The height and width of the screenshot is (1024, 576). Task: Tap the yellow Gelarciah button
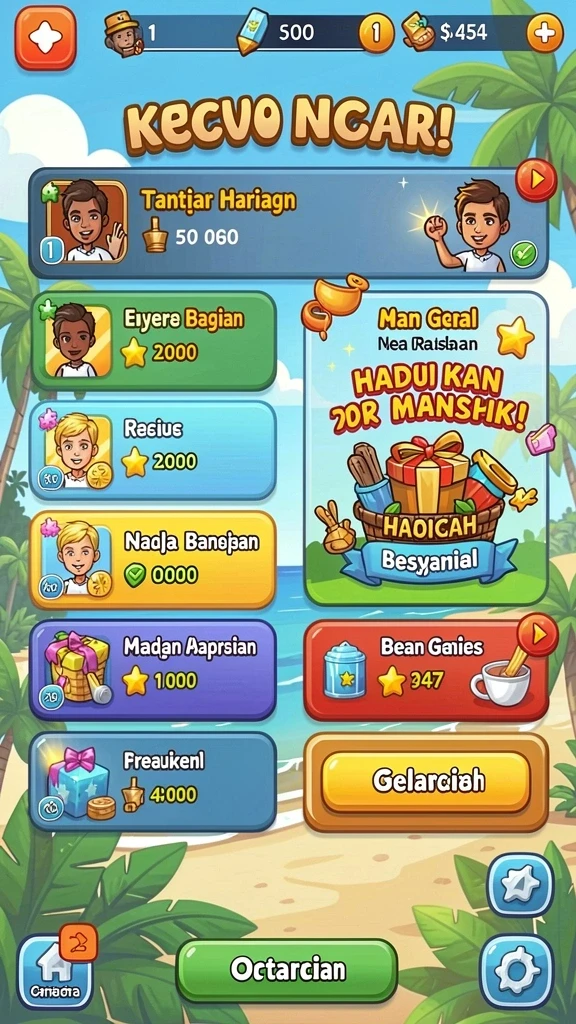point(426,781)
